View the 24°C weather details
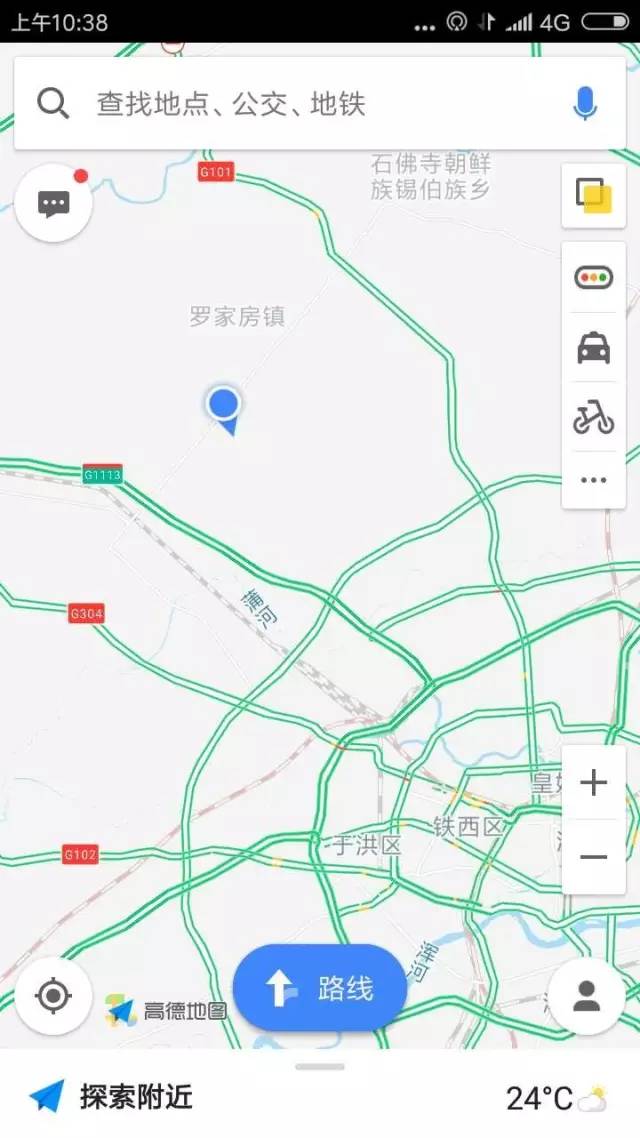The width and height of the screenshot is (640, 1138). pyautogui.click(x=556, y=1098)
